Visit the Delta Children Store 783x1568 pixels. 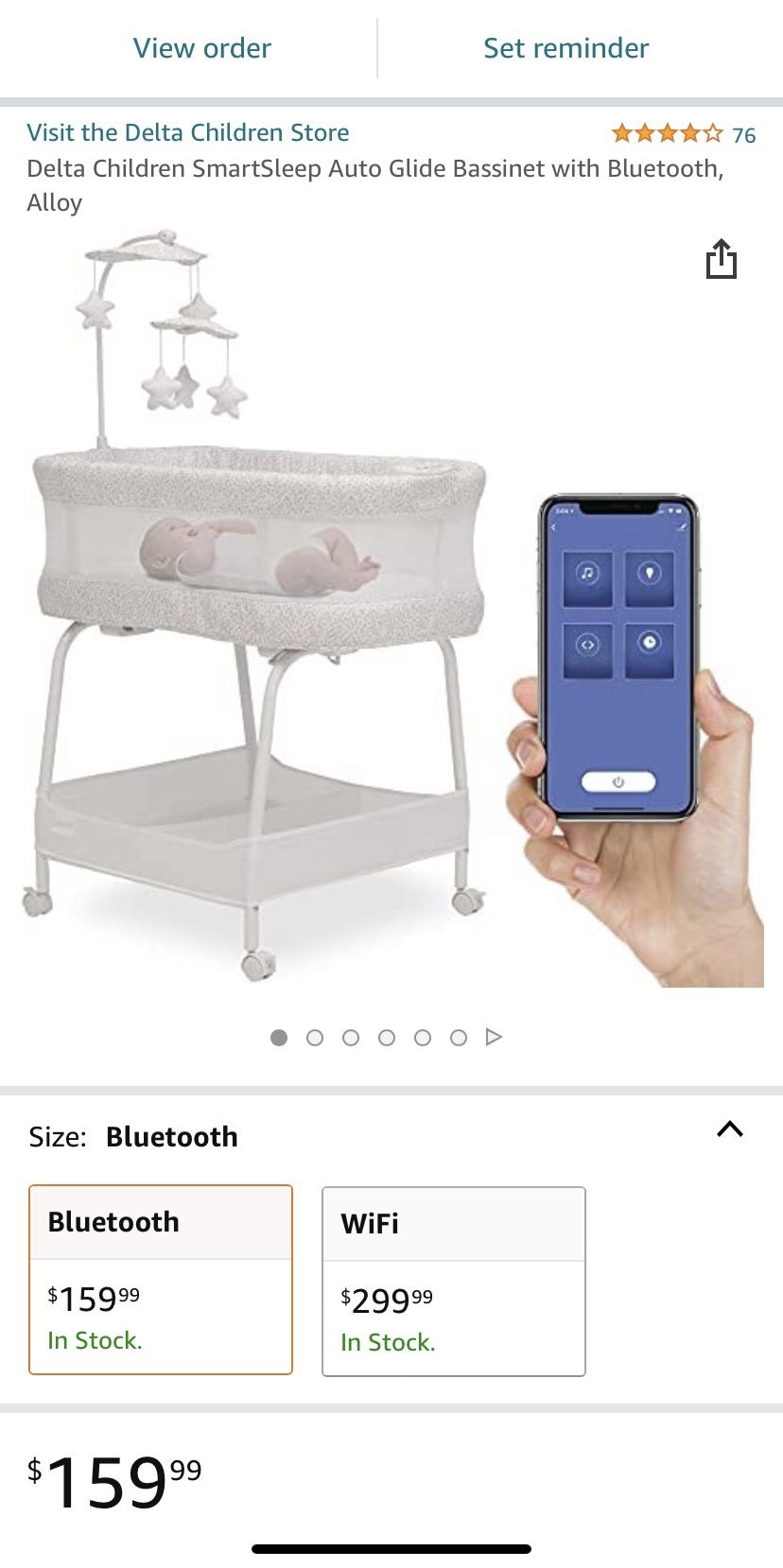point(187,132)
